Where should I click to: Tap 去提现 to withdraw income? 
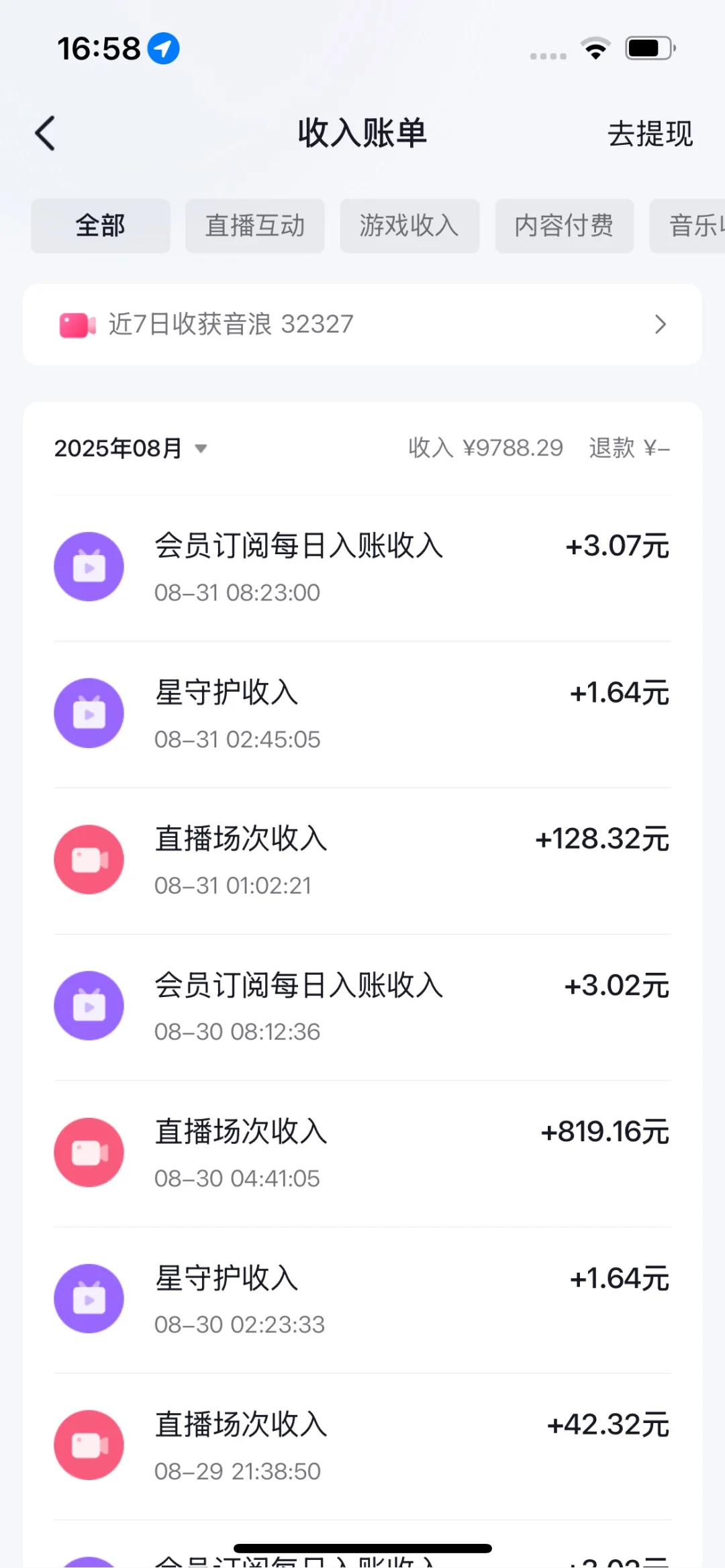click(649, 134)
